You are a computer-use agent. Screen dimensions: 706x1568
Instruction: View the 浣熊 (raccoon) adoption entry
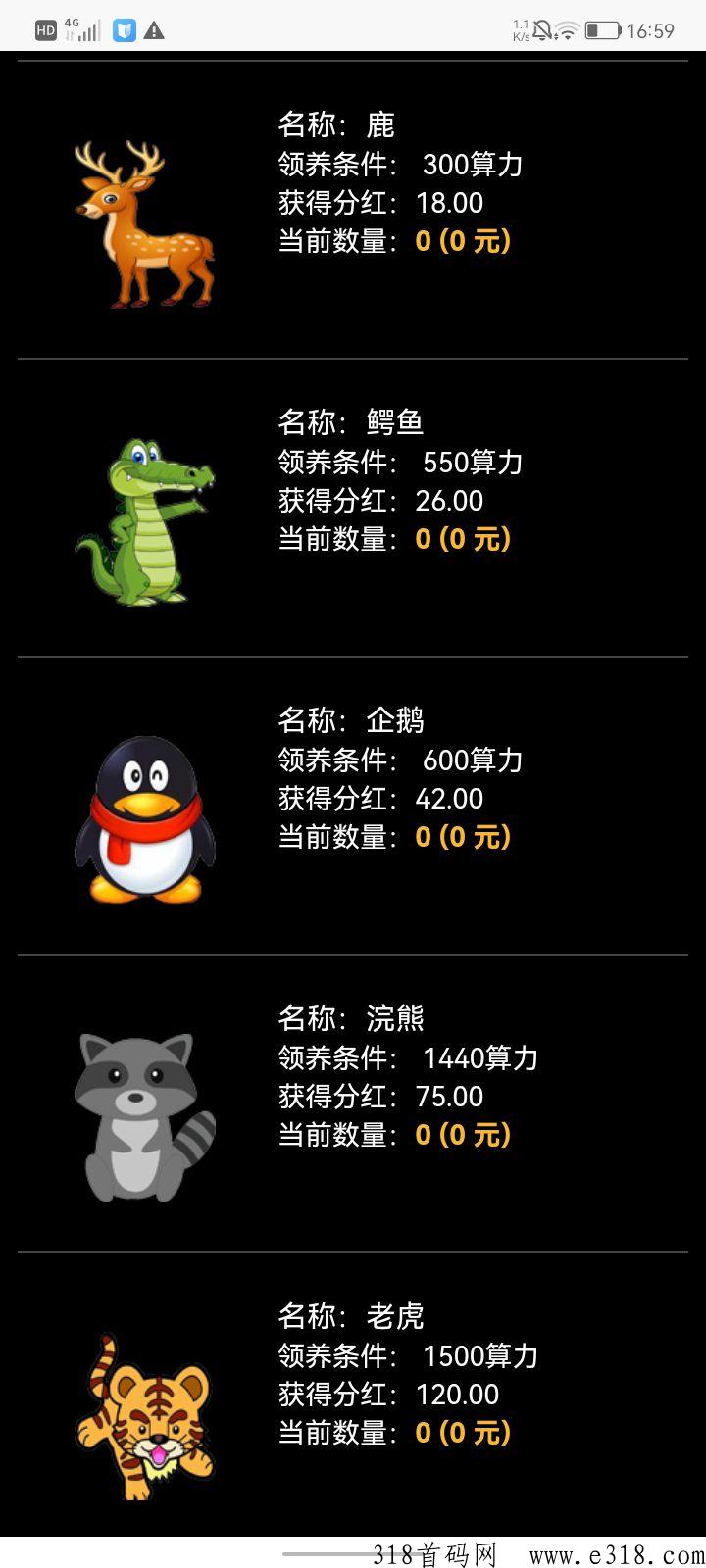click(353, 1103)
